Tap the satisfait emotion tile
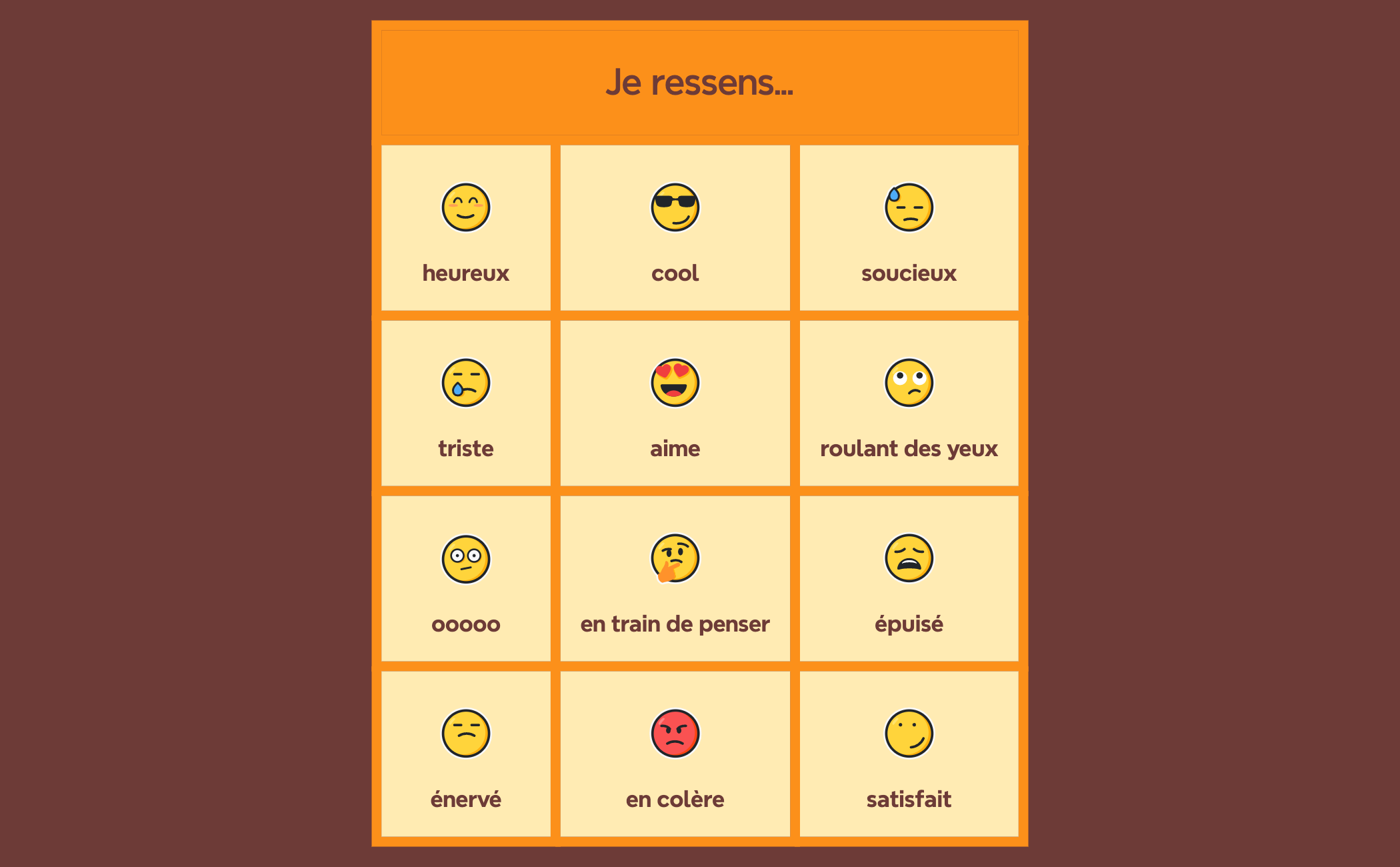This screenshot has width=1400, height=867. tap(909, 754)
